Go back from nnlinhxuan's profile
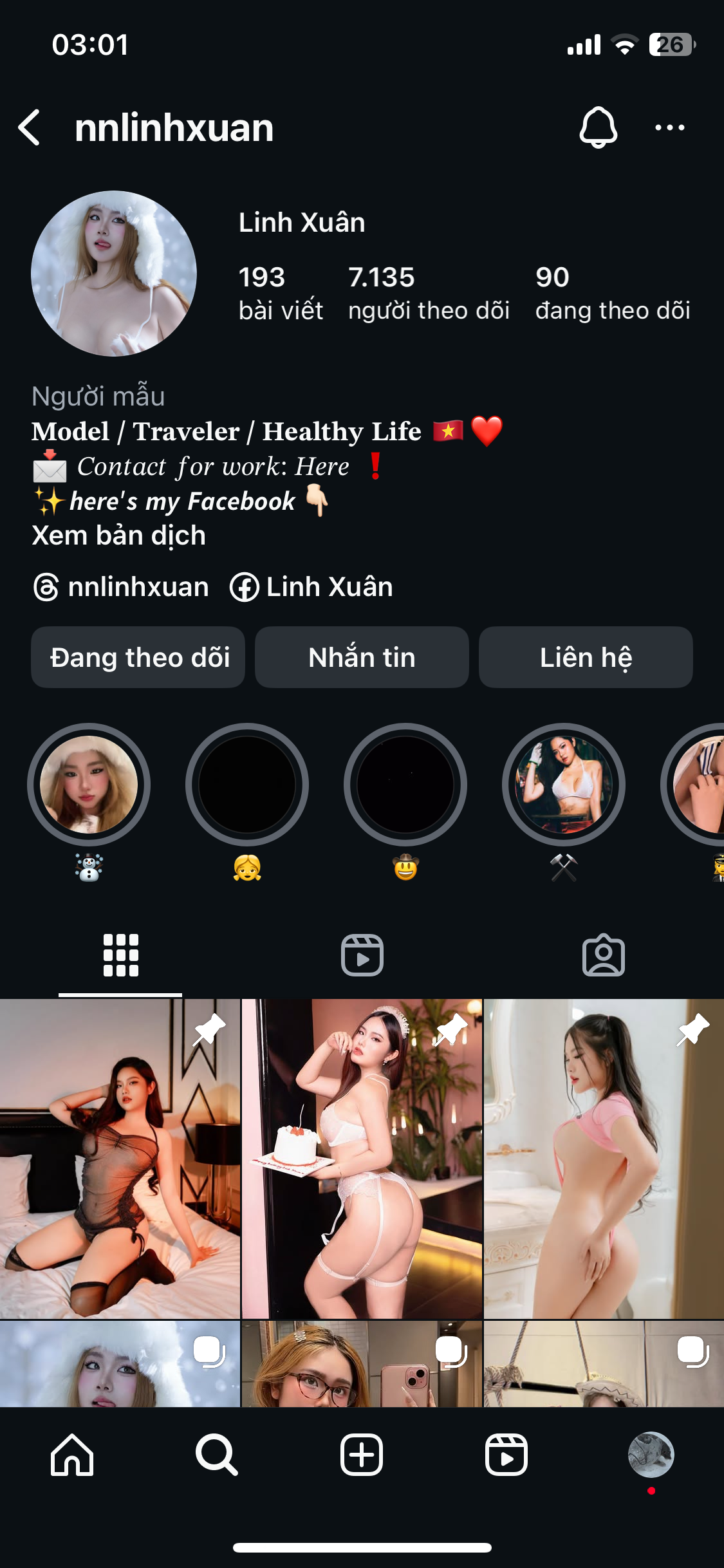 pyautogui.click(x=30, y=127)
